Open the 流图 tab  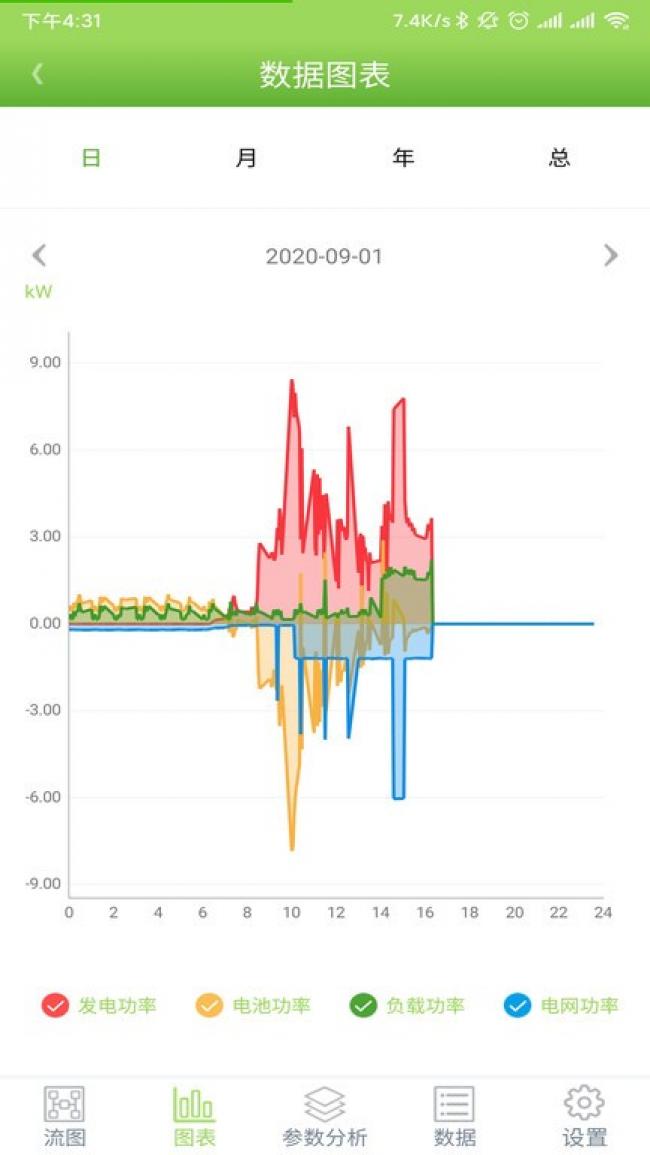point(64,1117)
